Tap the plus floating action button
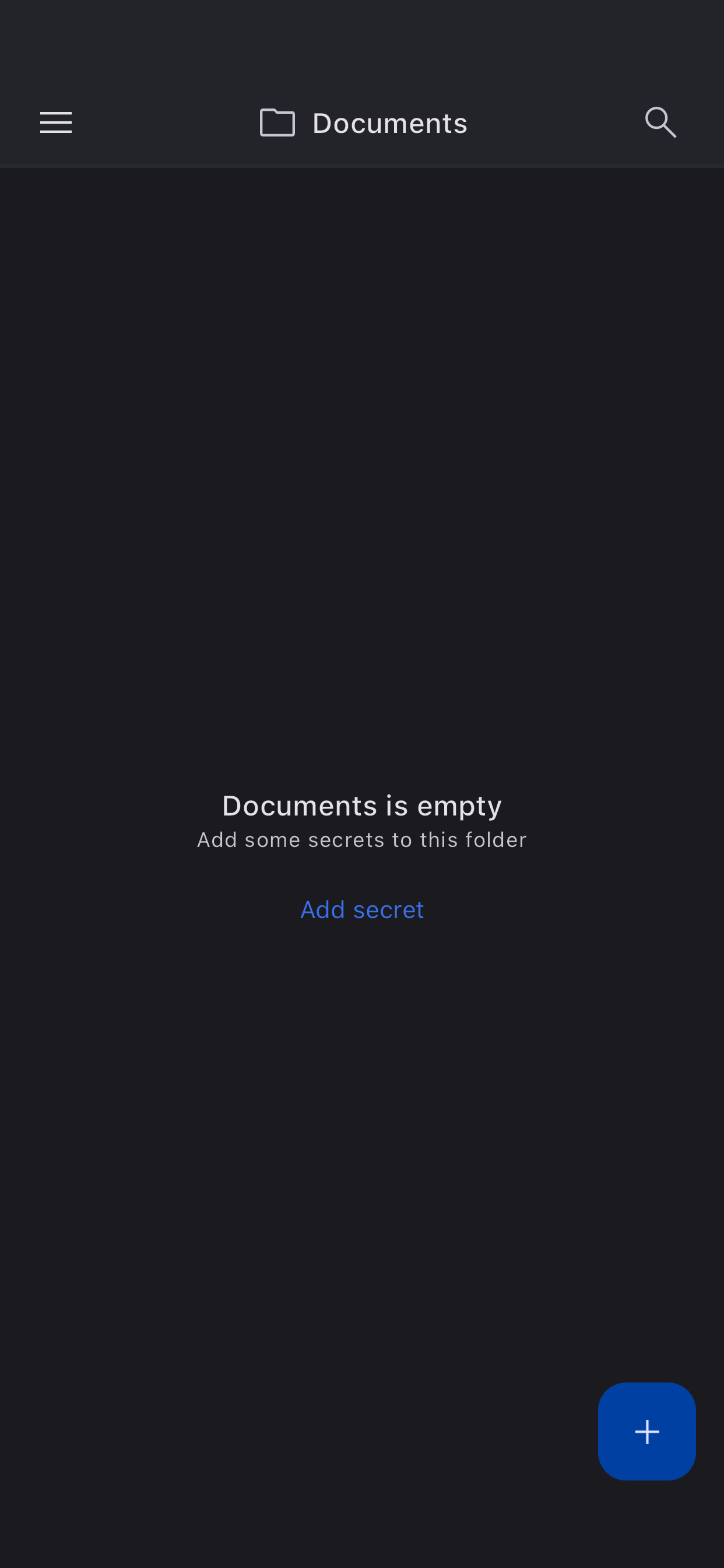724x1568 pixels. [x=646, y=1431]
